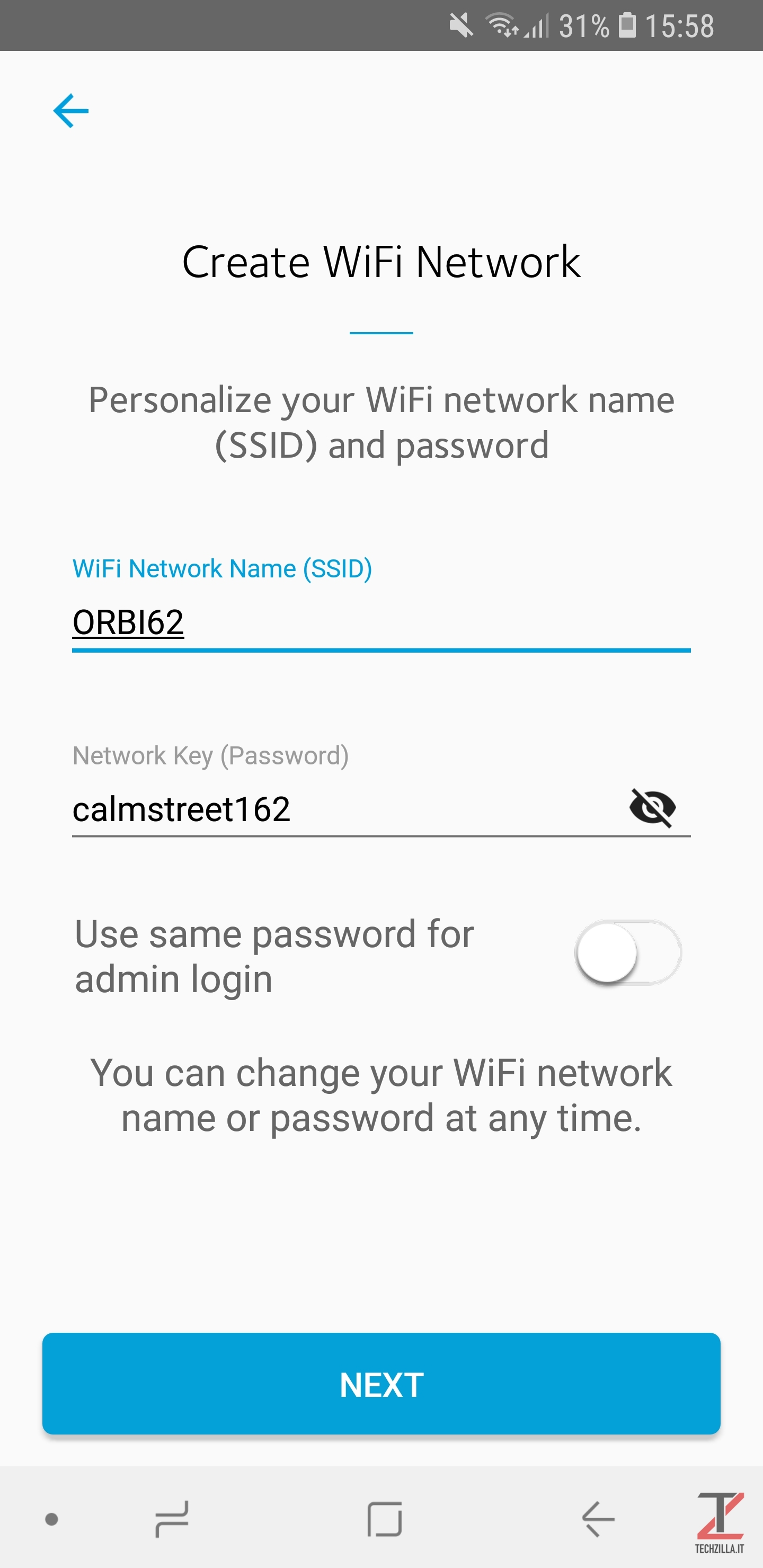Toggle password visibility eye icon

coord(652,808)
